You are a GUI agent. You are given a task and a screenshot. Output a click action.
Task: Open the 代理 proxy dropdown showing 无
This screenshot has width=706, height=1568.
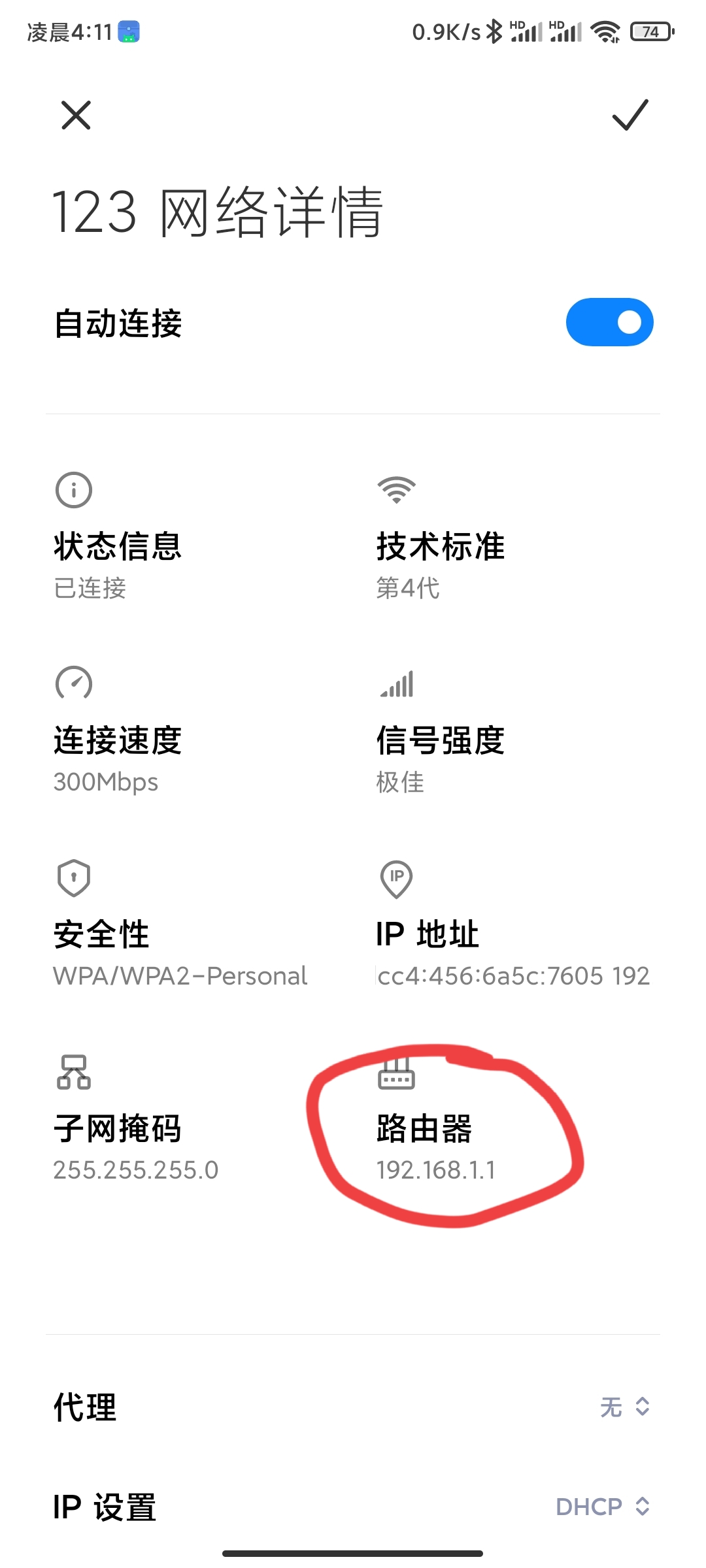626,1408
